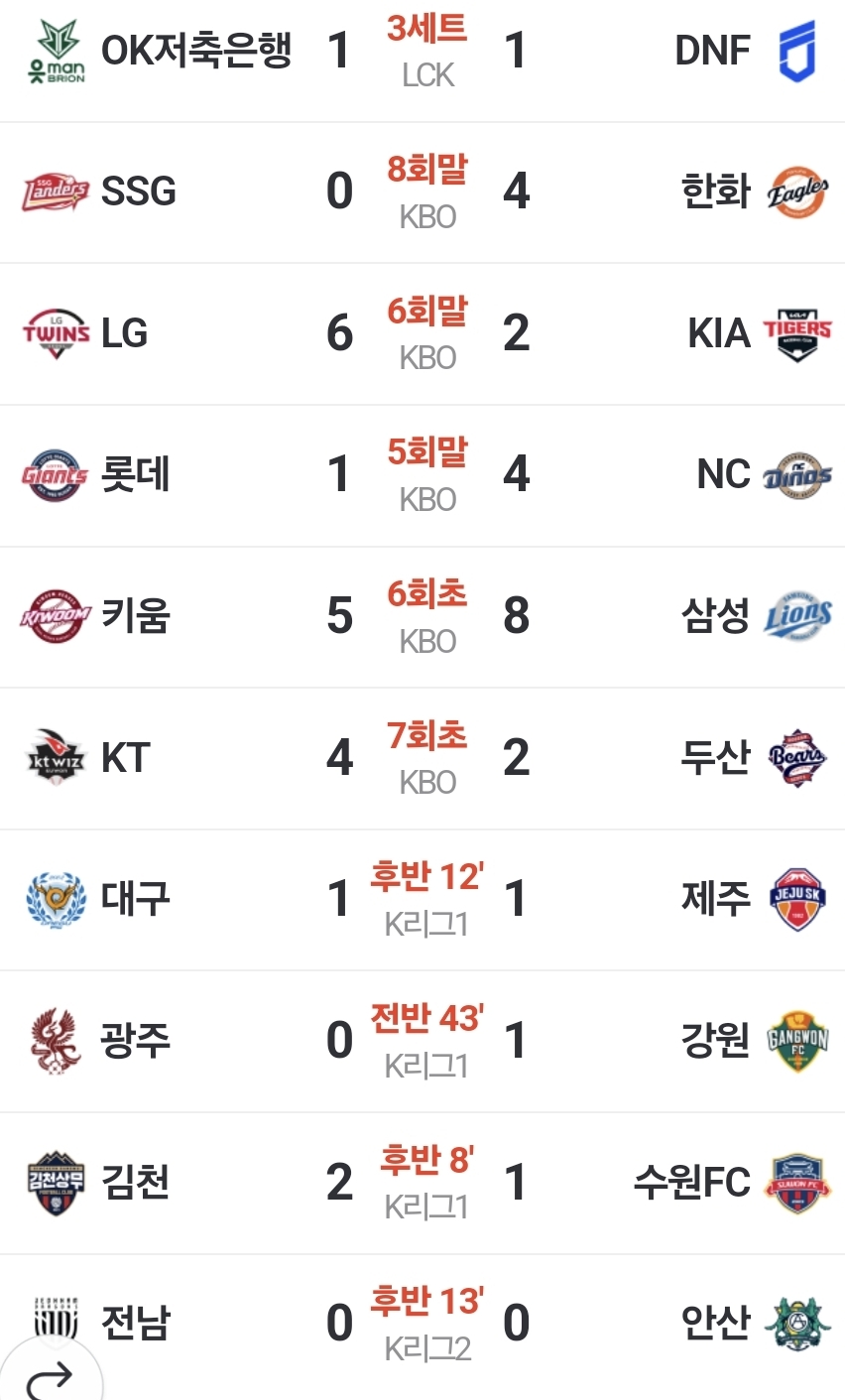This screenshot has width=845, height=1400.
Task: View the 대구 vs 제주 K리그1 match
Action: tap(426, 899)
